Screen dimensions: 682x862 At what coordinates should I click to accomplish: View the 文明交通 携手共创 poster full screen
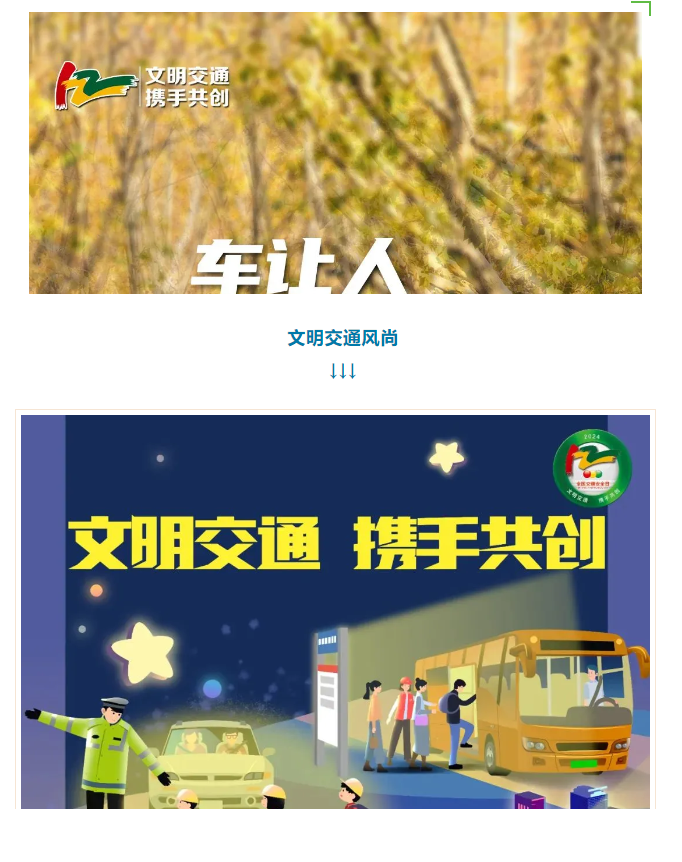tap(335, 611)
